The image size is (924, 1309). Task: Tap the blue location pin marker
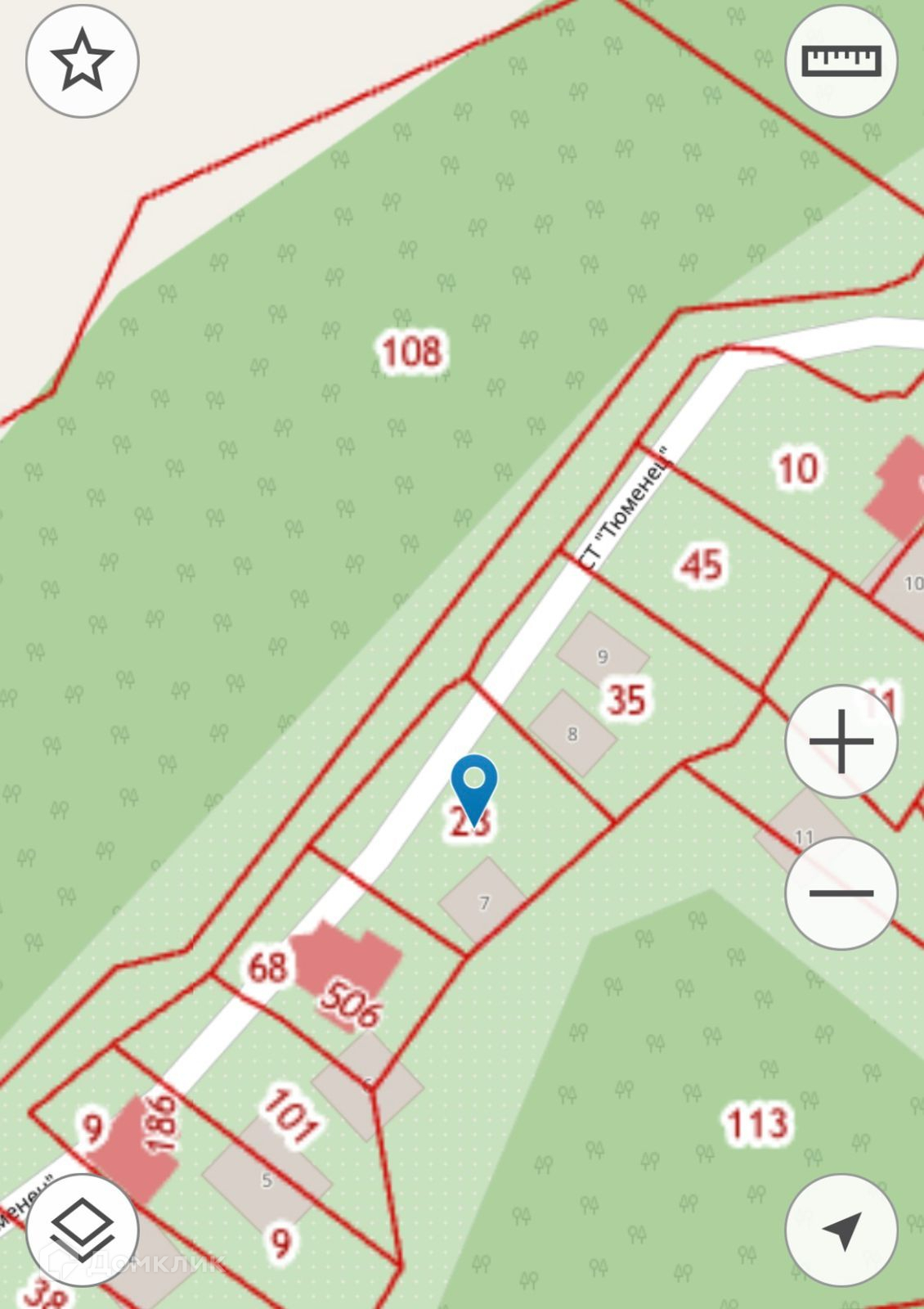point(474,784)
